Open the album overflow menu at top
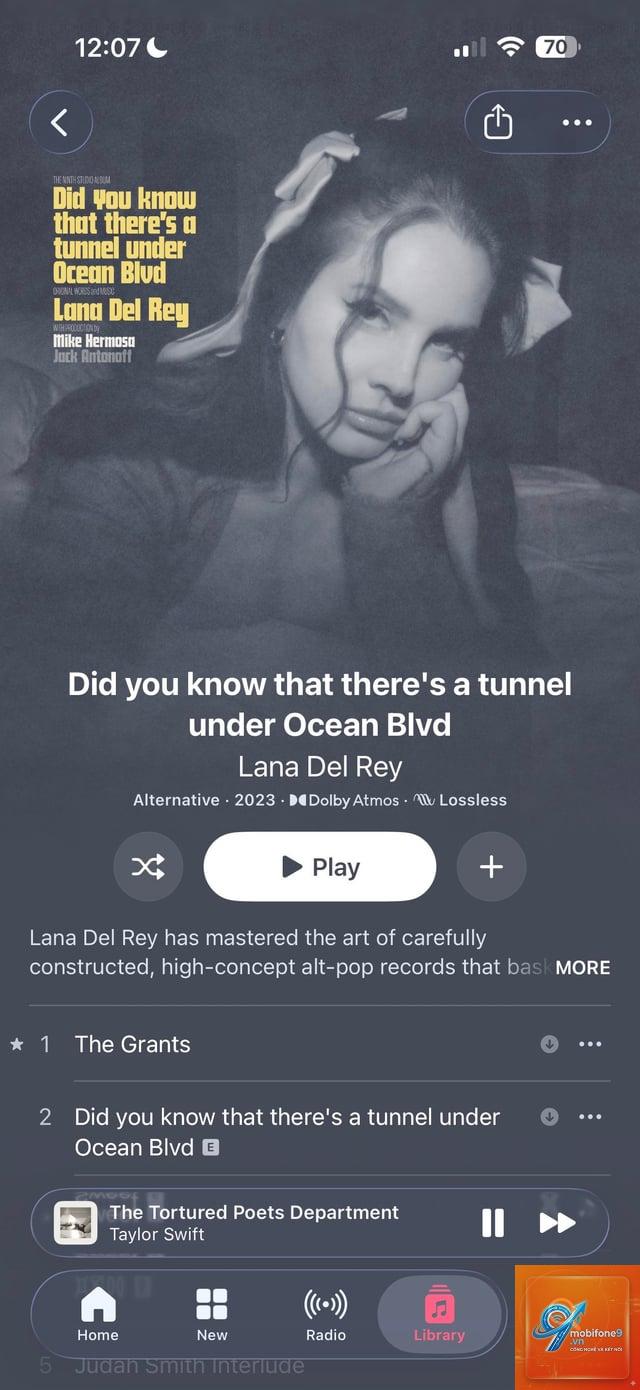640x1390 pixels. click(577, 123)
